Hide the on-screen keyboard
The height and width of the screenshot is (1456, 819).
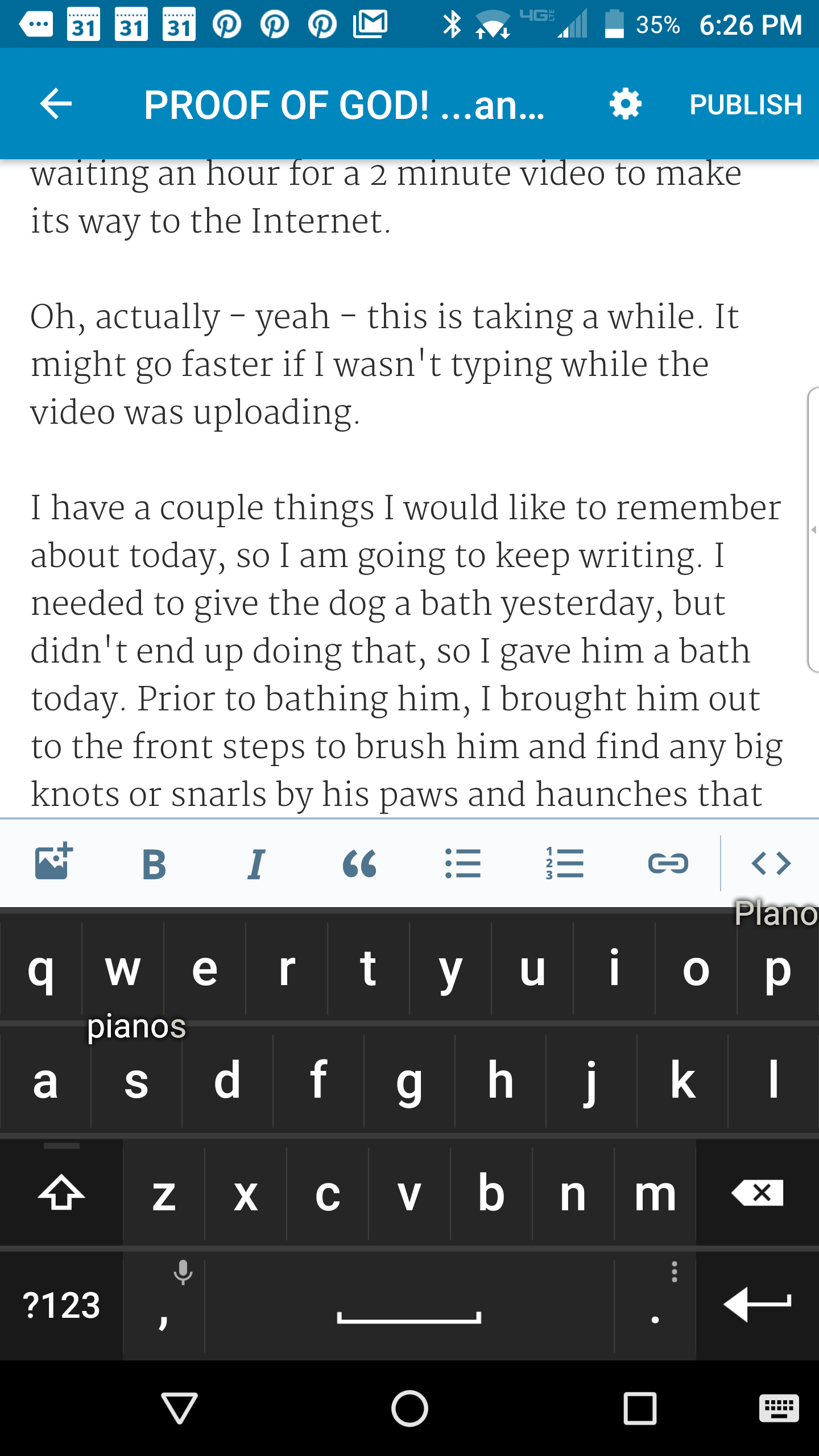(180, 1408)
